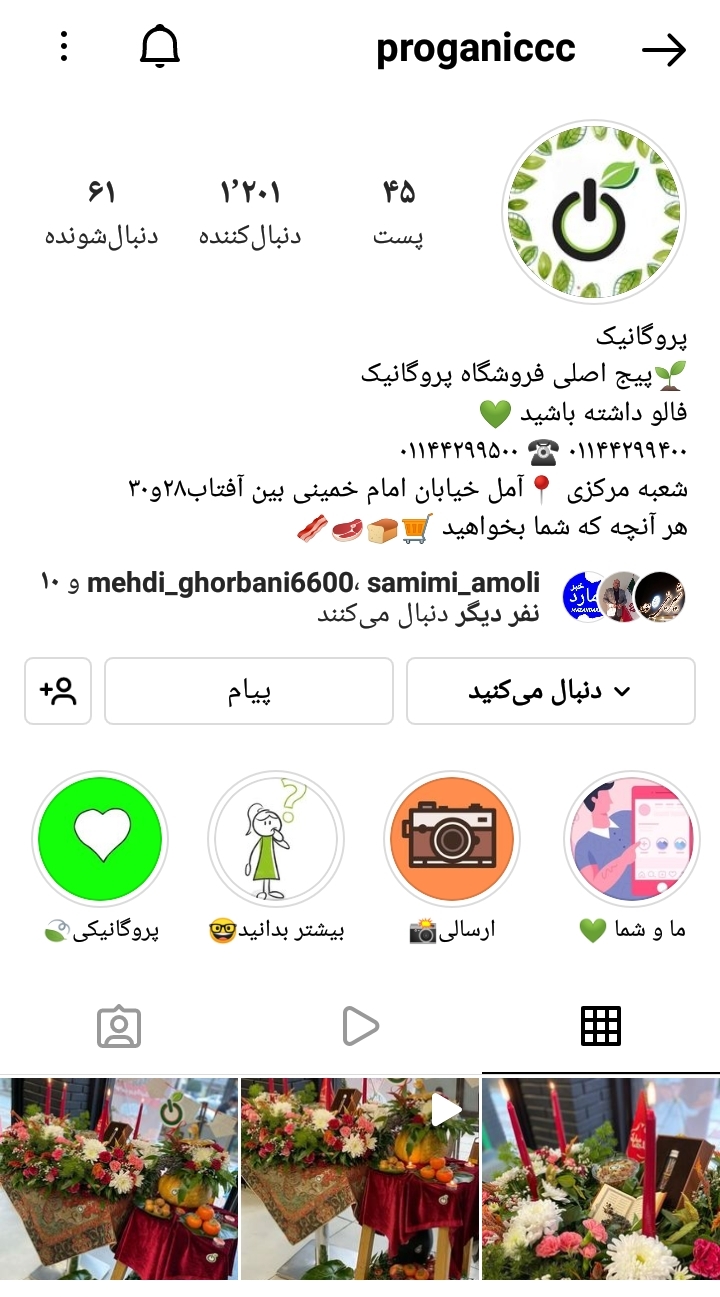Switch to the reels tab
This screenshot has width=720, height=1297.
coord(360,1026)
